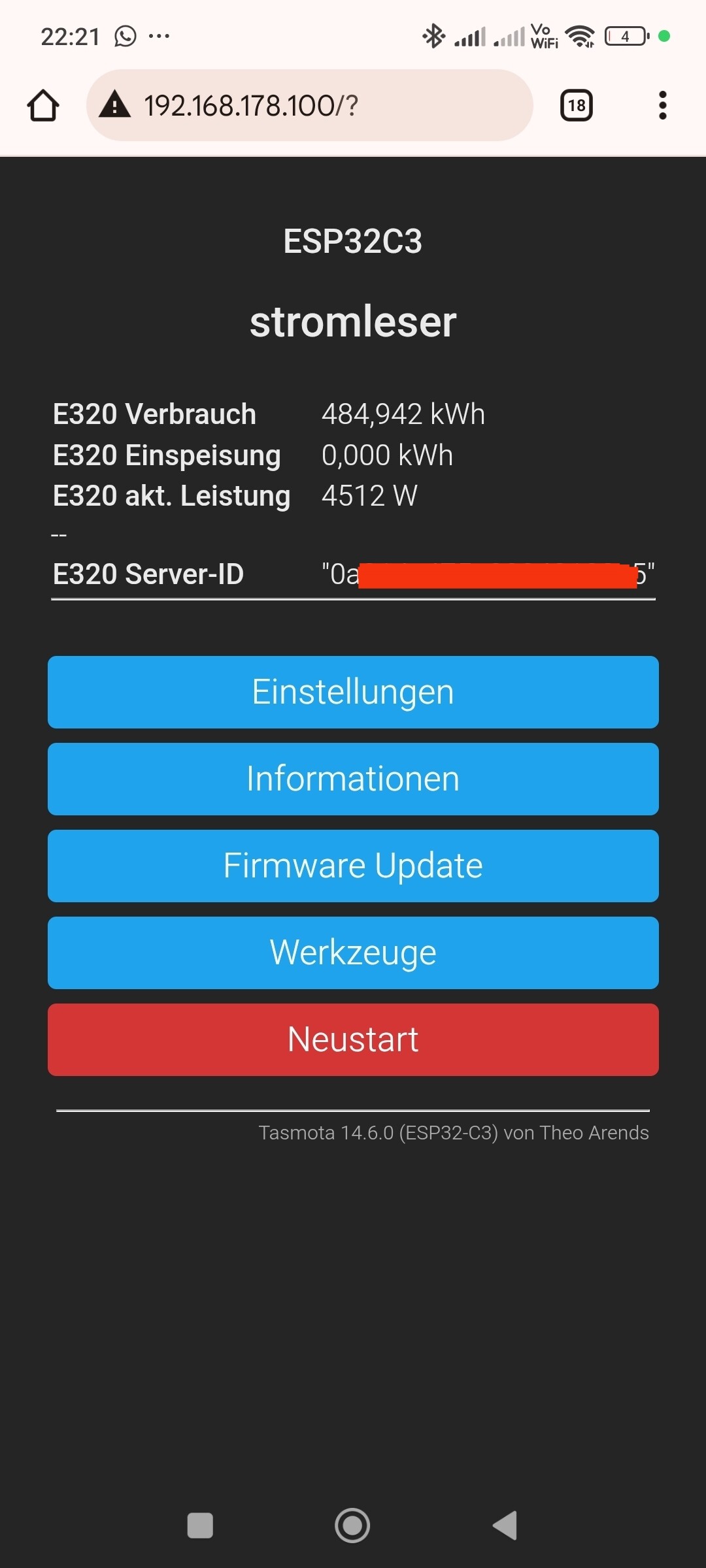View the Informationen page
The image size is (706, 1568).
[x=353, y=779]
